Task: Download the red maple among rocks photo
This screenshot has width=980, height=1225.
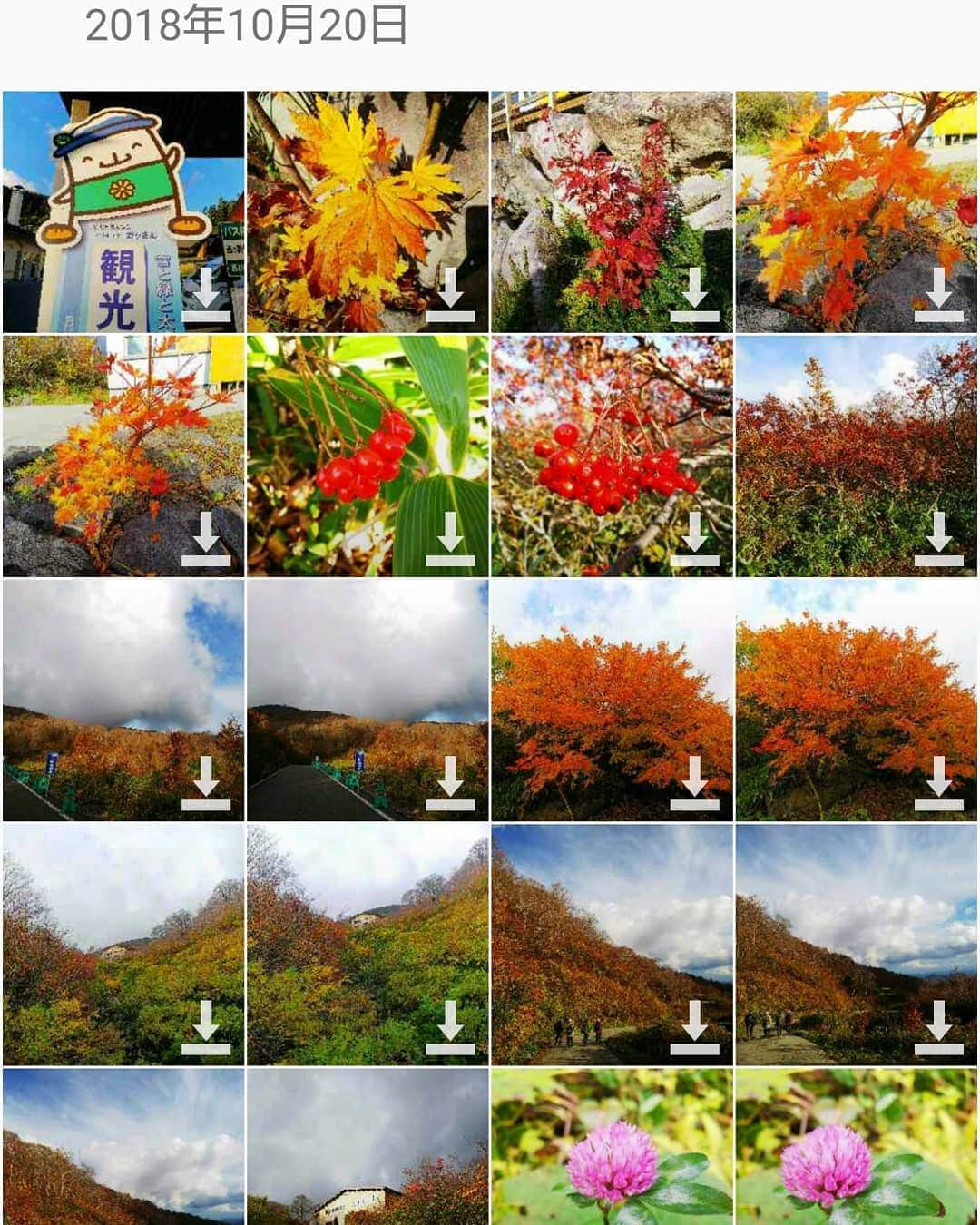Action: (x=695, y=295)
